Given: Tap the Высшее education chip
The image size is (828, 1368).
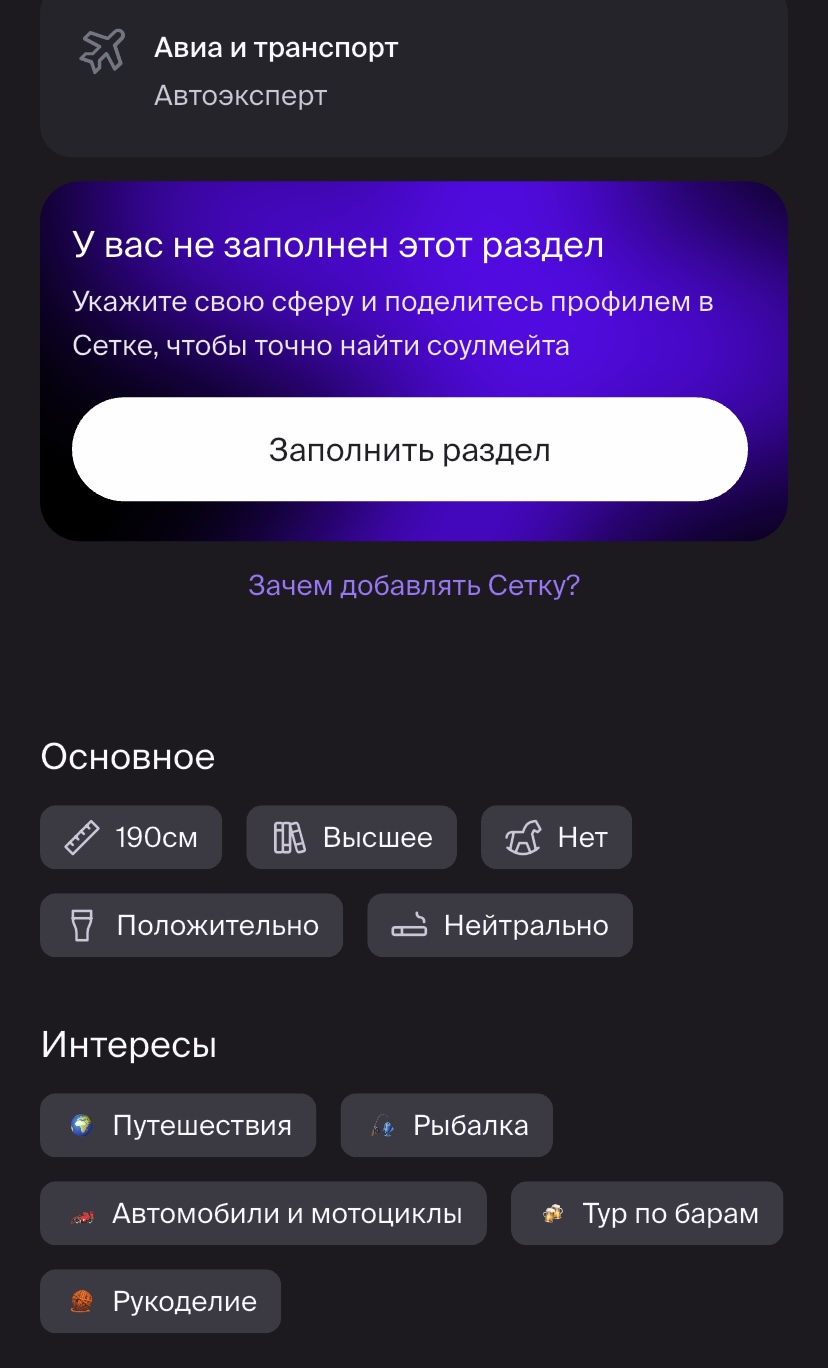Looking at the screenshot, I should pyautogui.click(x=352, y=837).
